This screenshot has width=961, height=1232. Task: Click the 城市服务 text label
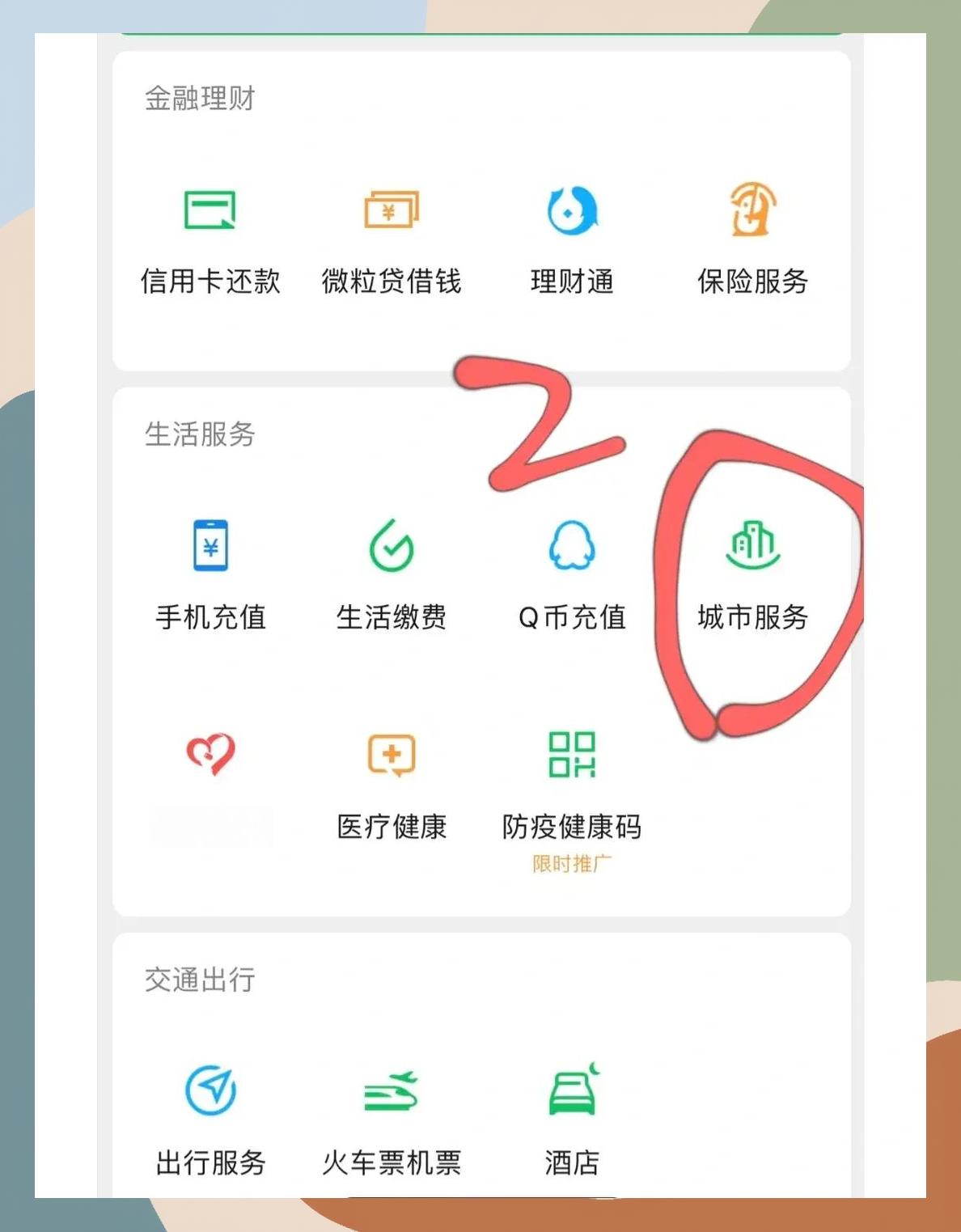(x=754, y=617)
